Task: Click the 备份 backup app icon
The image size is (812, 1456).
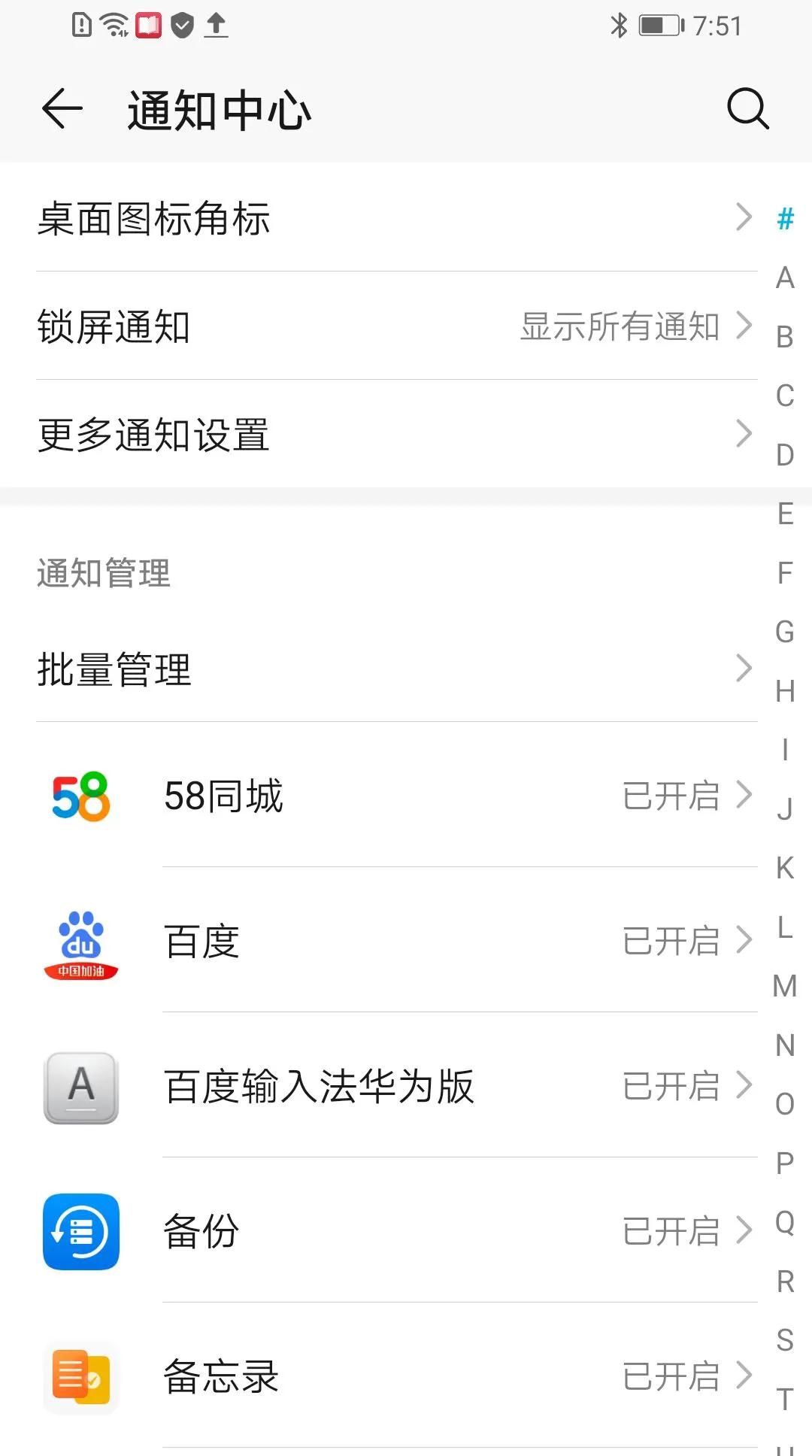Action: (x=80, y=1233)
